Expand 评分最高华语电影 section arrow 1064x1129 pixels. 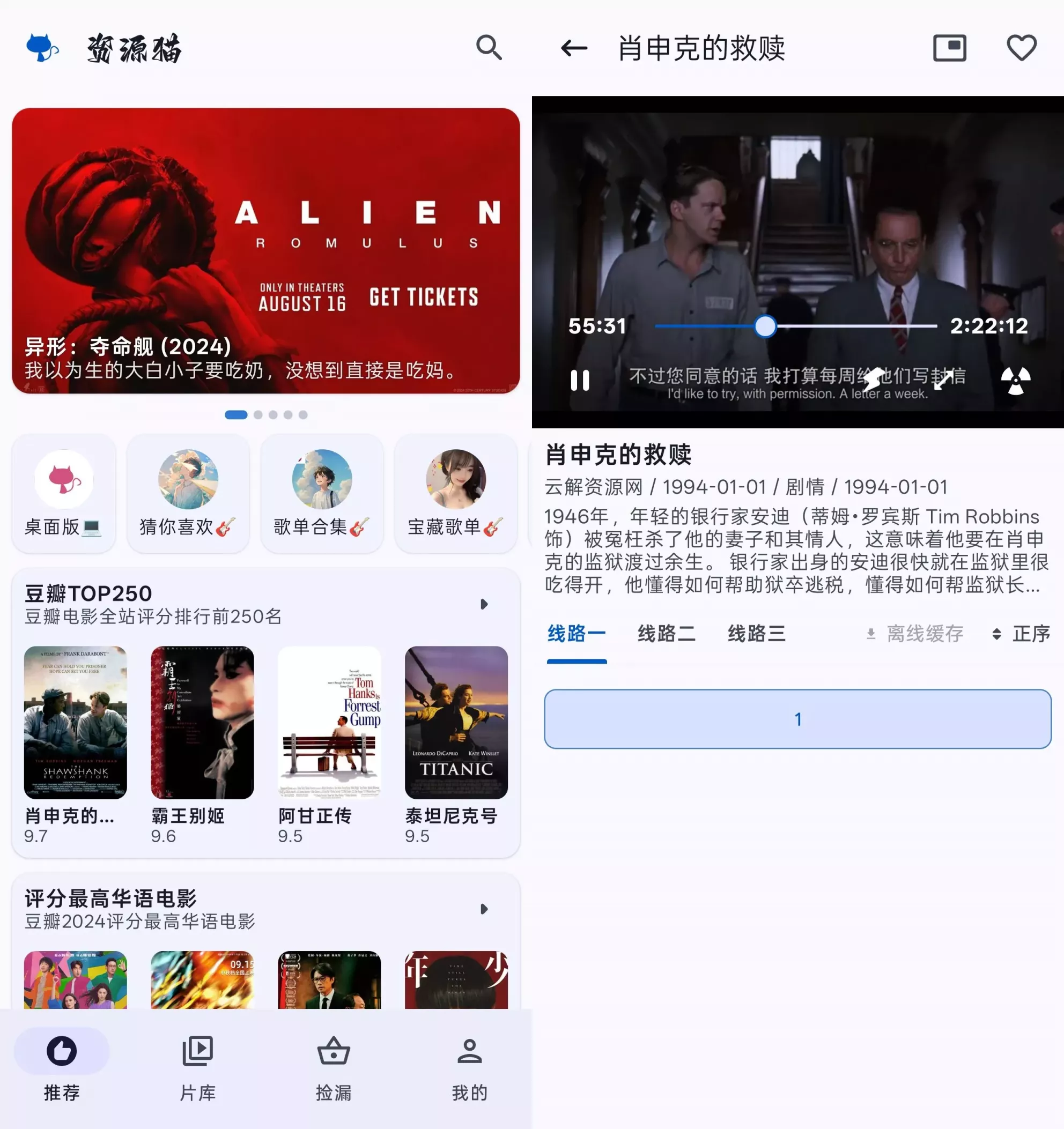click(483, 909)
